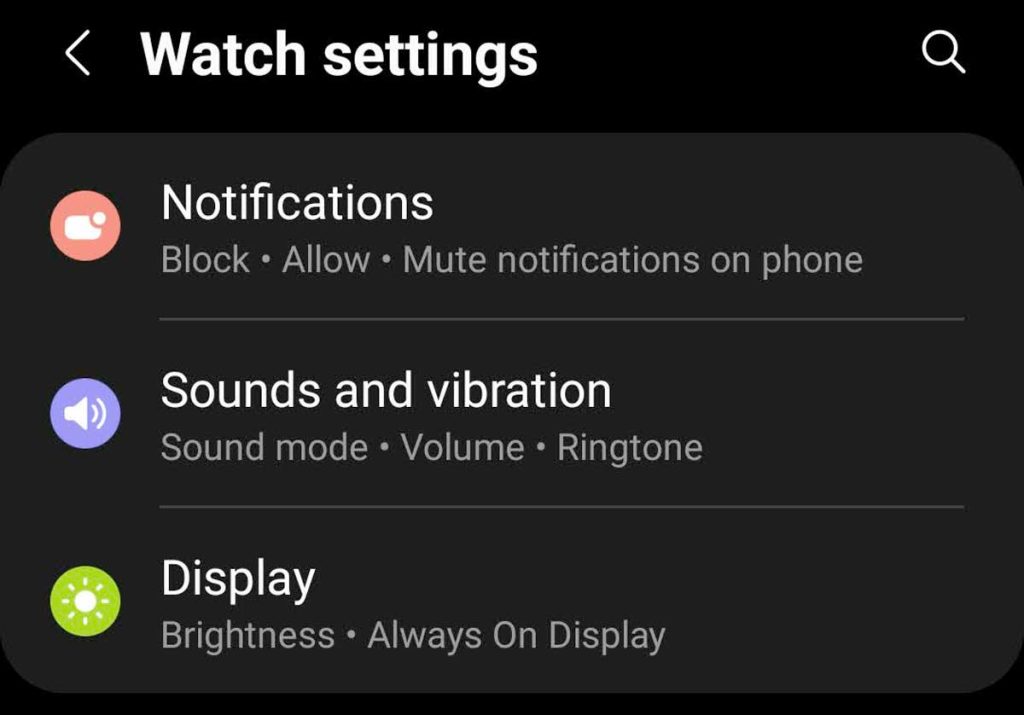Search within Watch settings
The width and height of the screenshot is (1024, 715).
[x=942, y=53]
